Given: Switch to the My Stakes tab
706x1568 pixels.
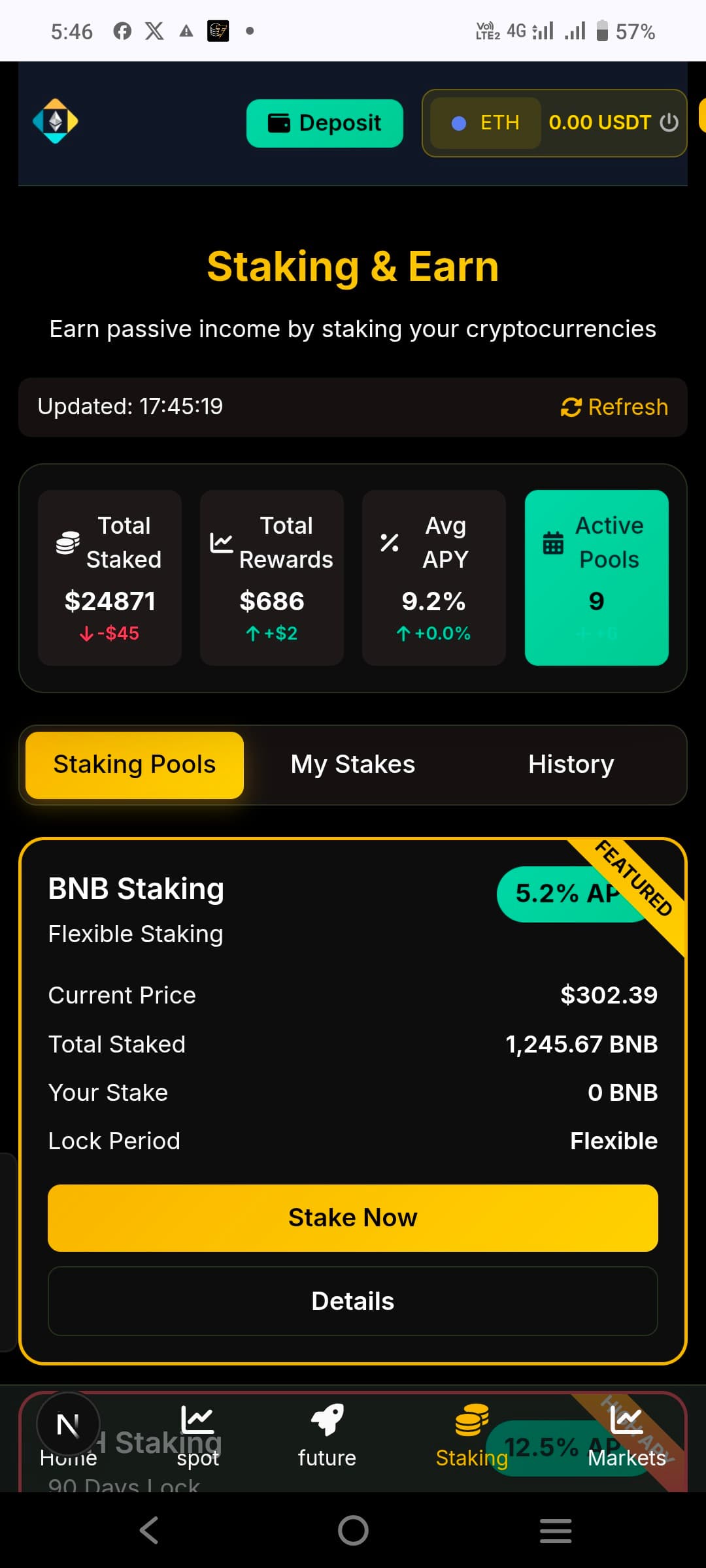Looking at the screenshot, I should point(352,764).
